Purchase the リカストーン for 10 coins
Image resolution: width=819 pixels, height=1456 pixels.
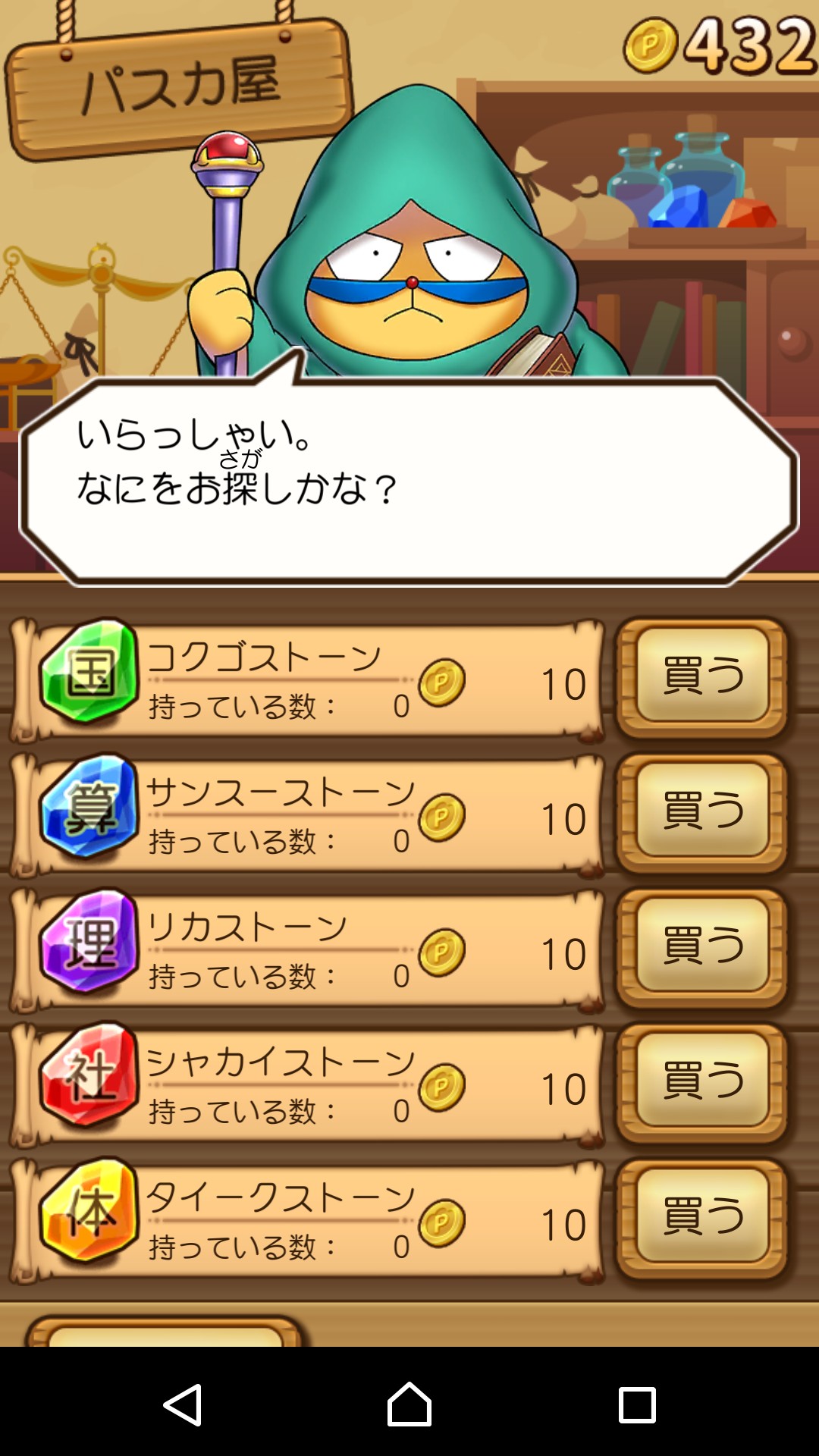point(702,946)
